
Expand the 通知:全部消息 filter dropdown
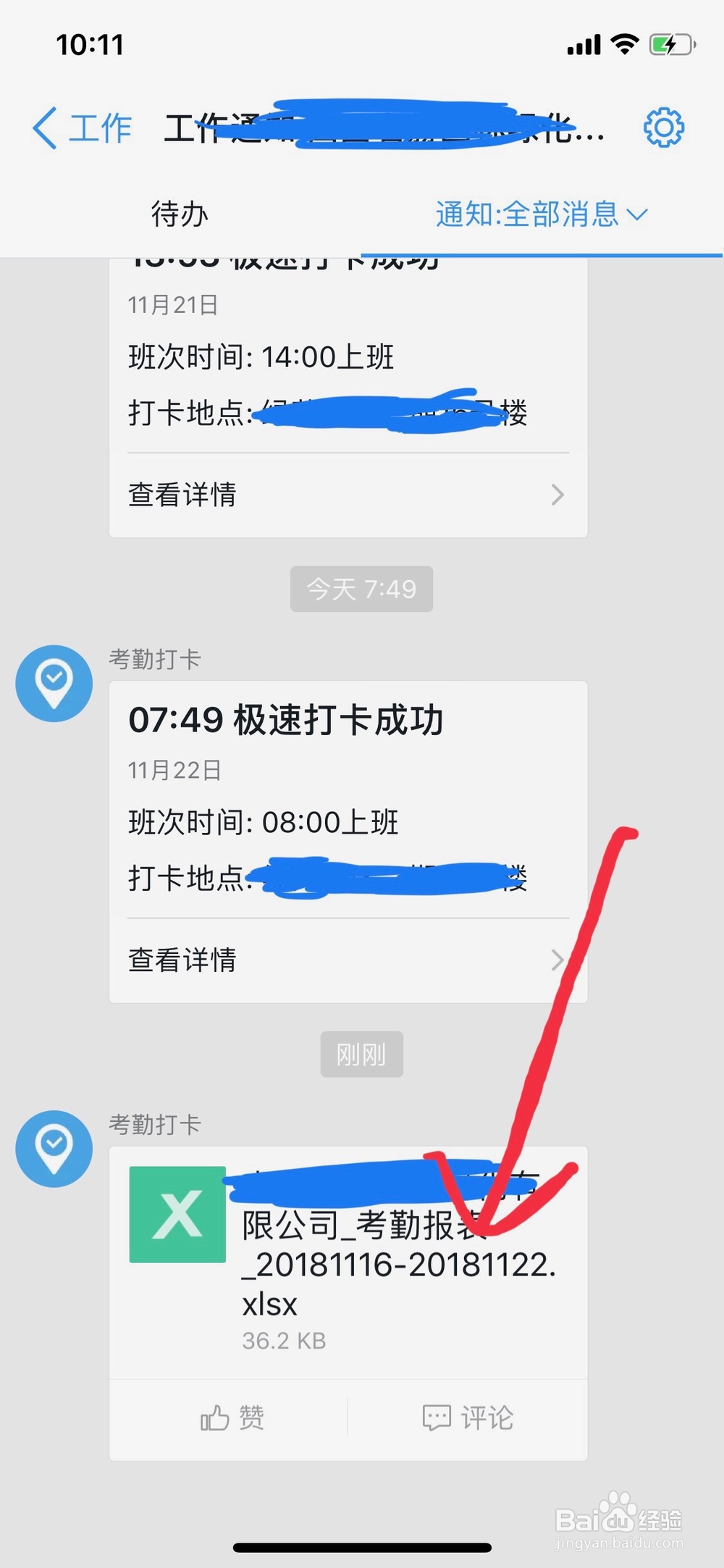point(539,214)
